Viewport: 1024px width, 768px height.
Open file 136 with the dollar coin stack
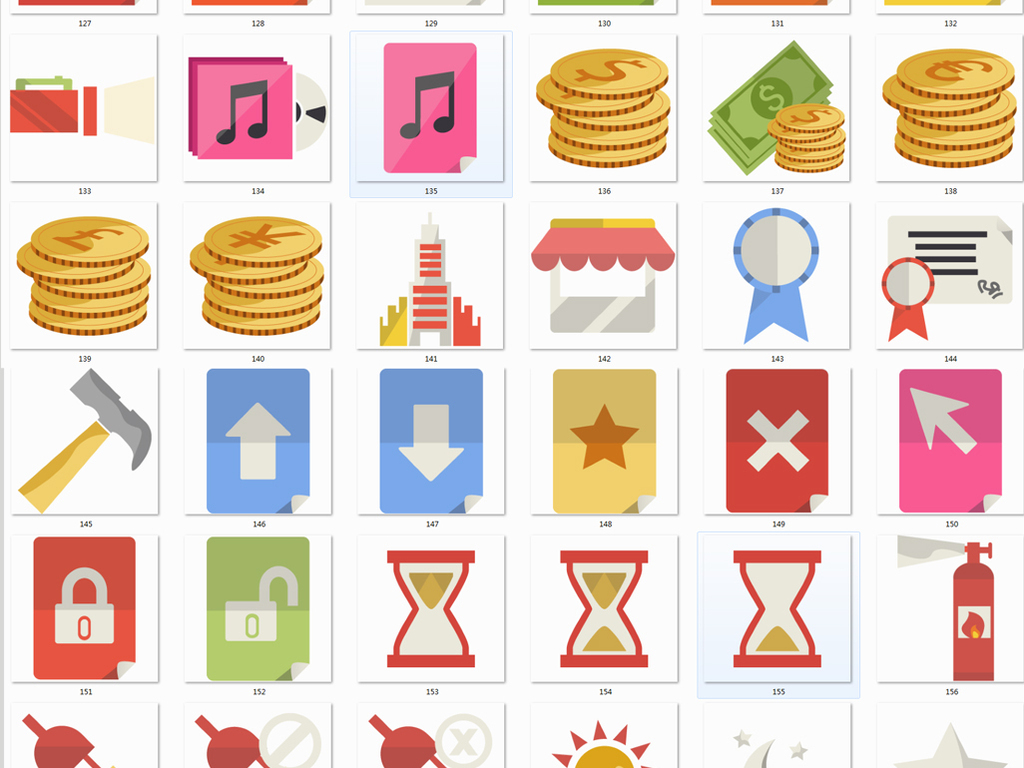(x=603, y=108)
